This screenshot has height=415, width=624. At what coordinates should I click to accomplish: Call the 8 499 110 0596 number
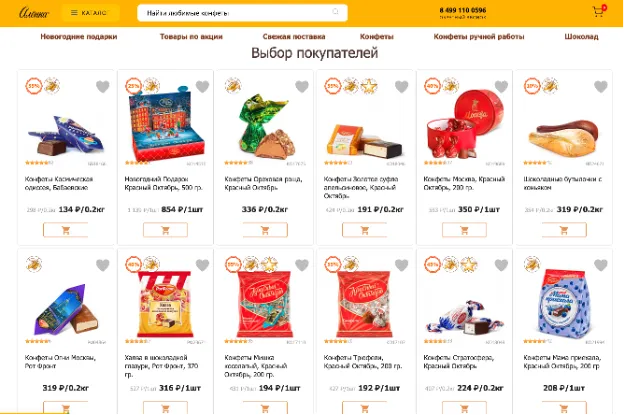[x=463, y=10]
